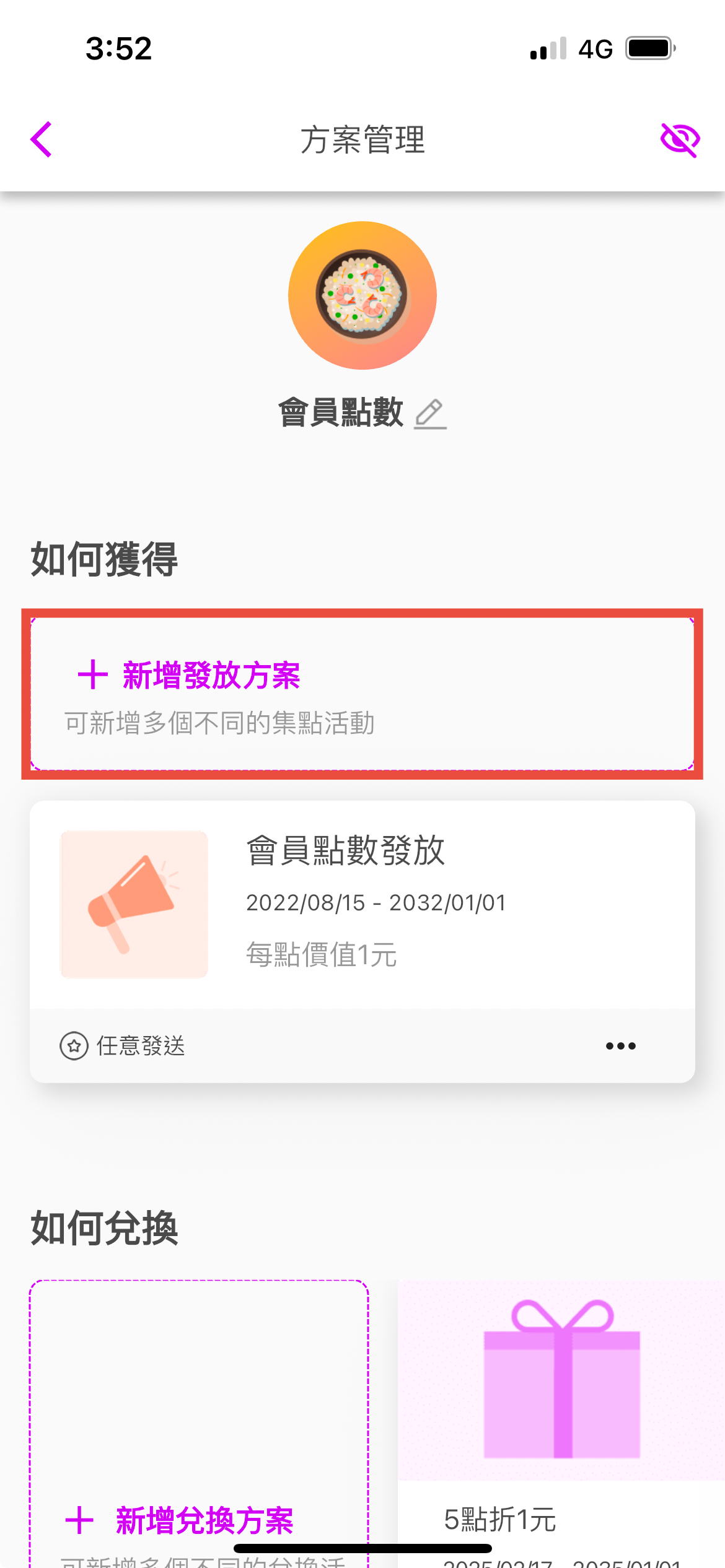725x1568 pixels.
Task: Edit the 會員點數 name with pencil icon
Action: (430, 414)
